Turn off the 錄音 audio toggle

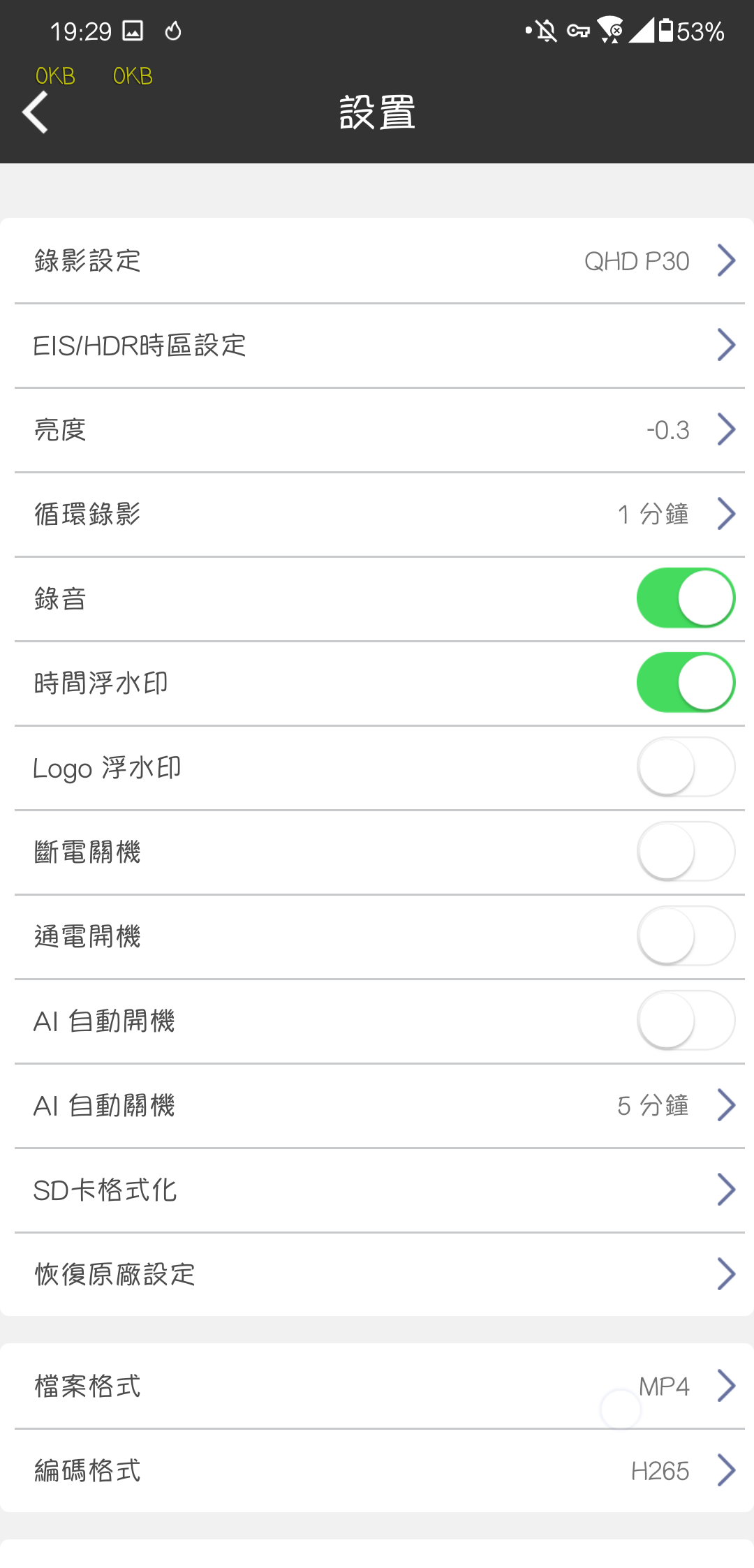[x=686, y=598]
